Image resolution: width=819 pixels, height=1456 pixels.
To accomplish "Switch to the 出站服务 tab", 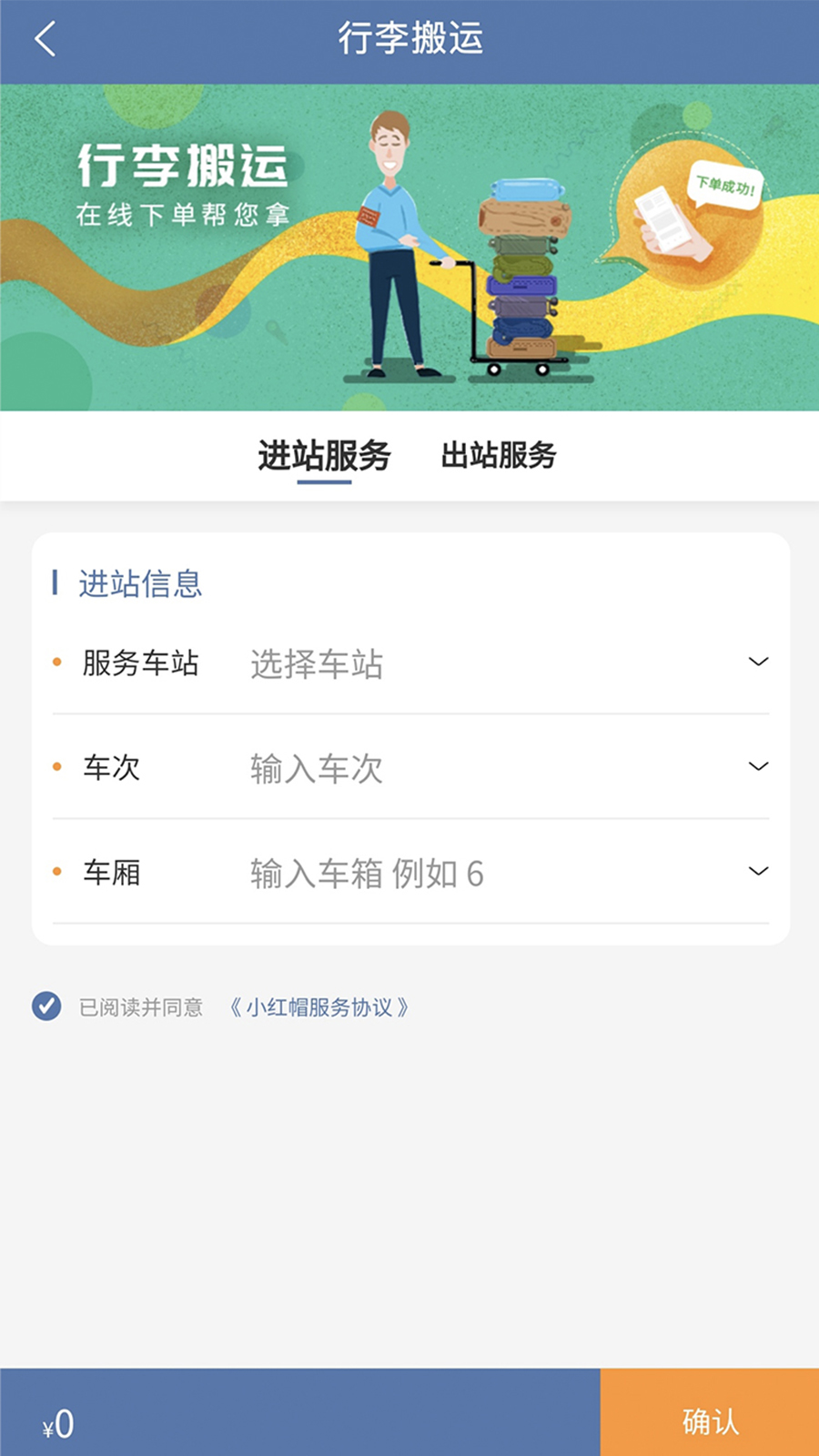I will point(499,456).
